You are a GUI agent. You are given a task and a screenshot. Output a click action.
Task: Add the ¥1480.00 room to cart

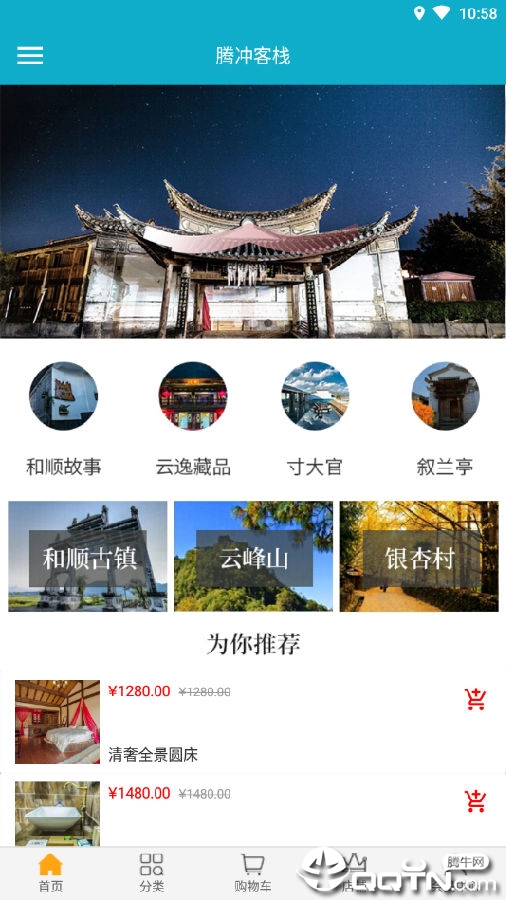tap(475, 801)
